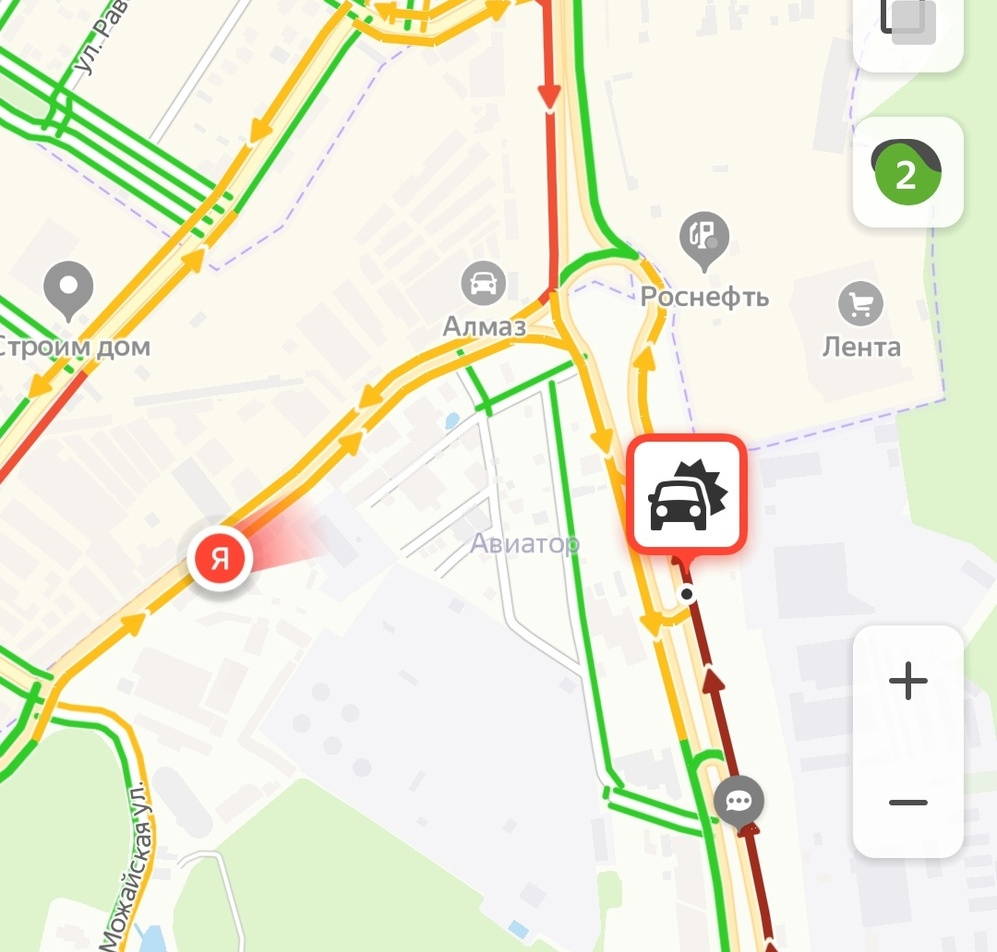Zoom in on the map

tap(908, 682)
